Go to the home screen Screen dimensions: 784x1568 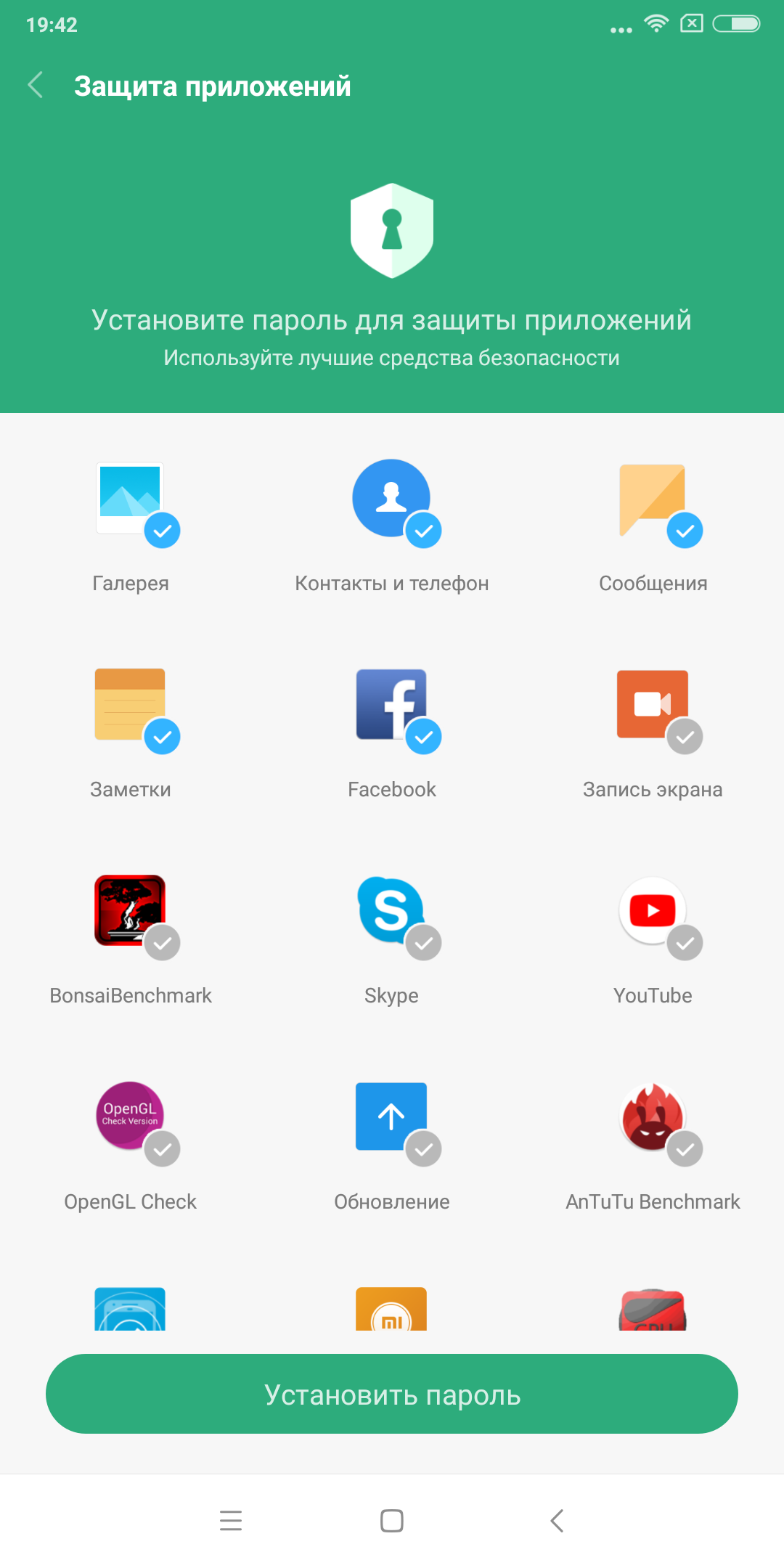click(x=392, y=1520)
